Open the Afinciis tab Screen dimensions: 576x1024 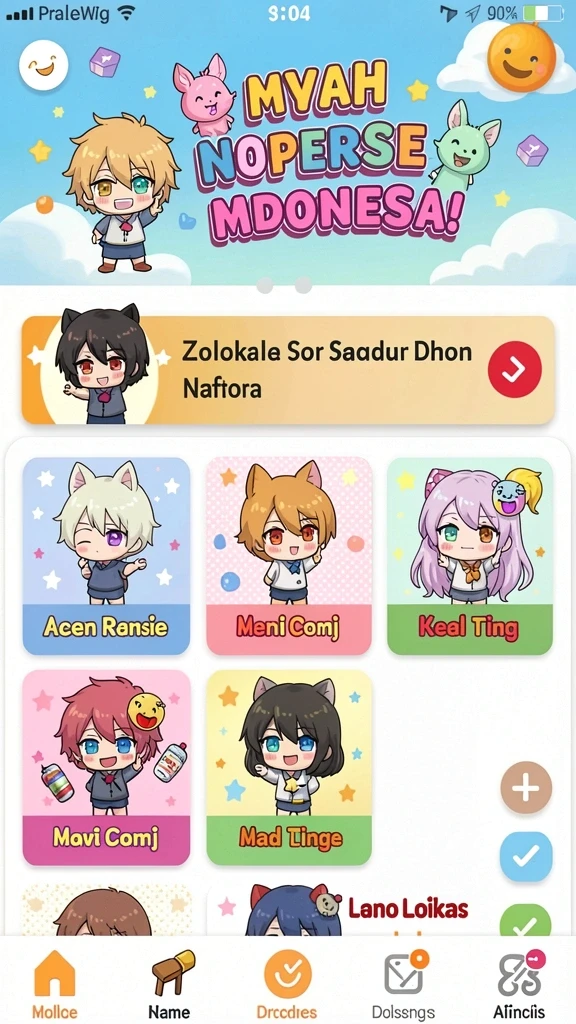pos(519,984)
